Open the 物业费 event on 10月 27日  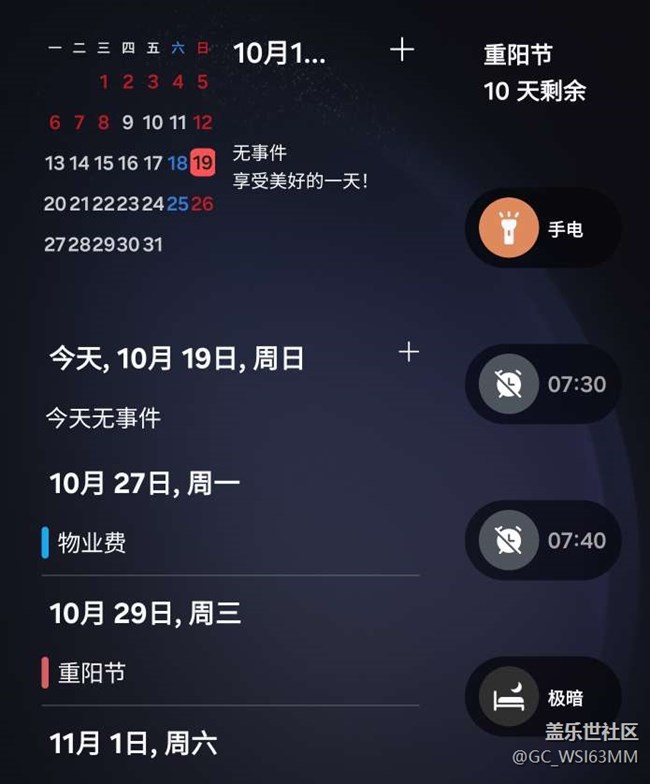(92, 543)
